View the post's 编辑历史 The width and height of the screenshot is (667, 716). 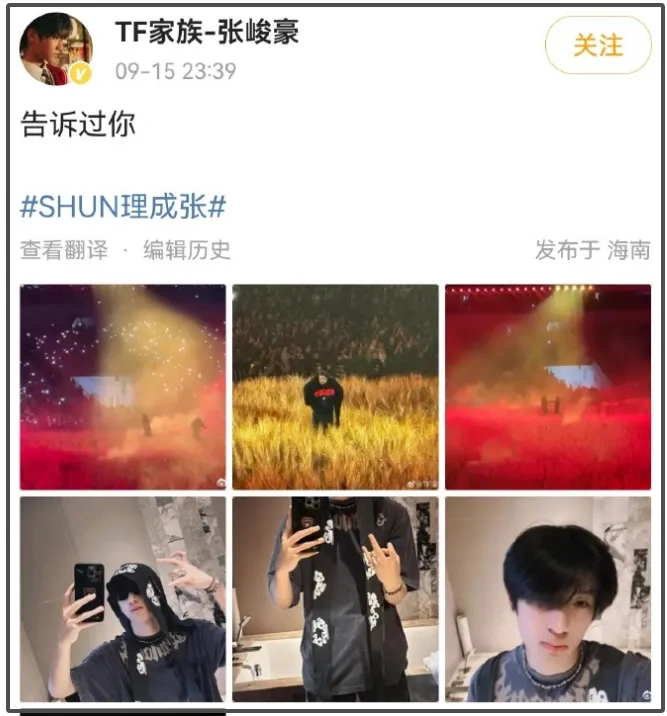(186, 250)
